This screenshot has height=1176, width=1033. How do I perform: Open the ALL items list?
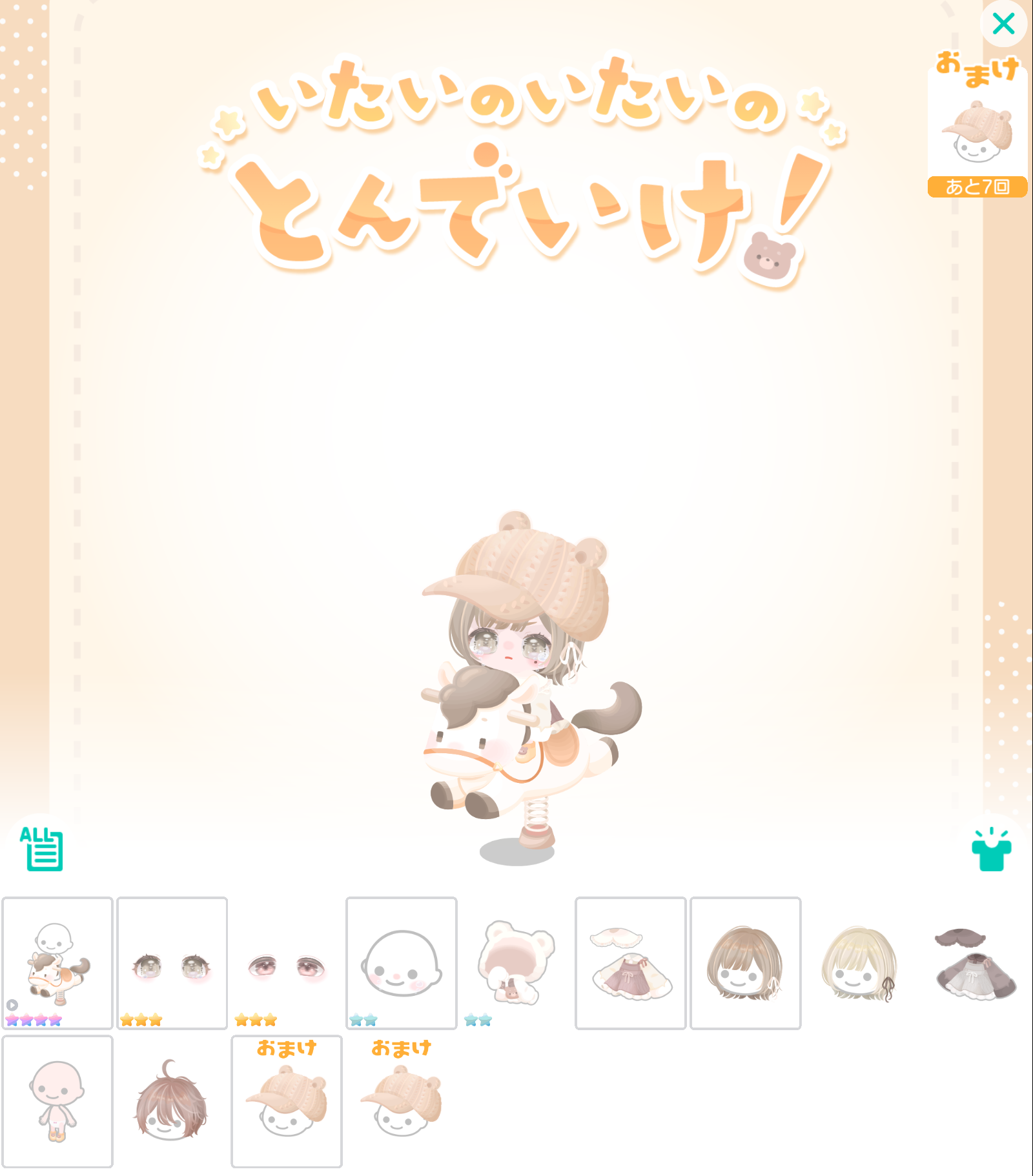click(42, 848)
